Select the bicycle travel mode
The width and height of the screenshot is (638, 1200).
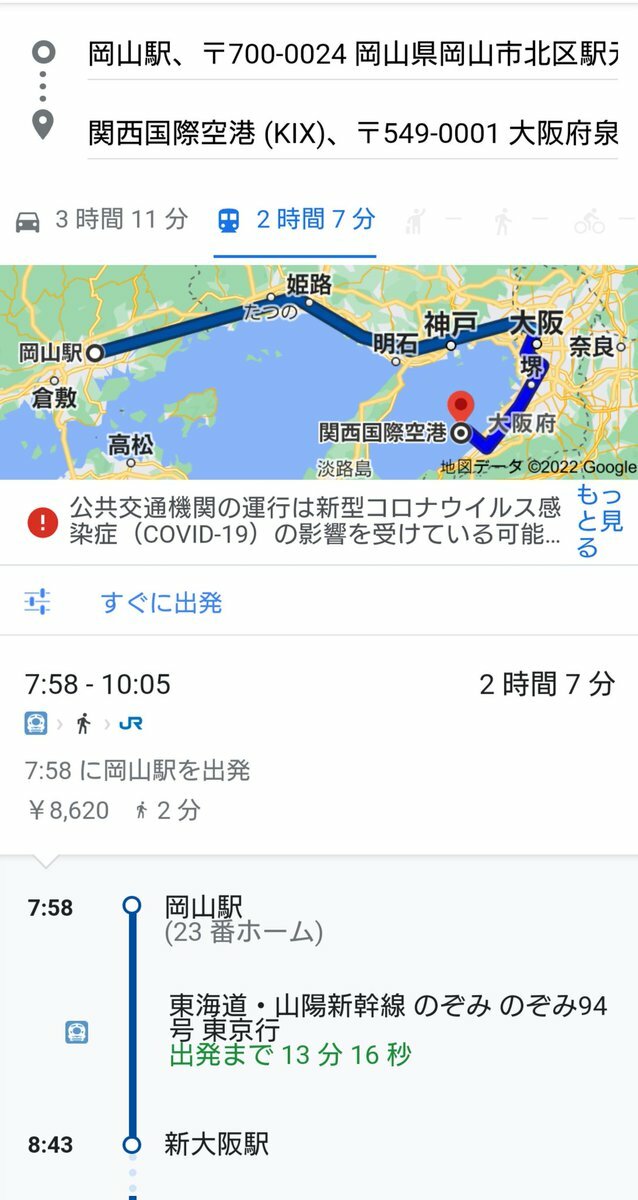pos(590,222)
